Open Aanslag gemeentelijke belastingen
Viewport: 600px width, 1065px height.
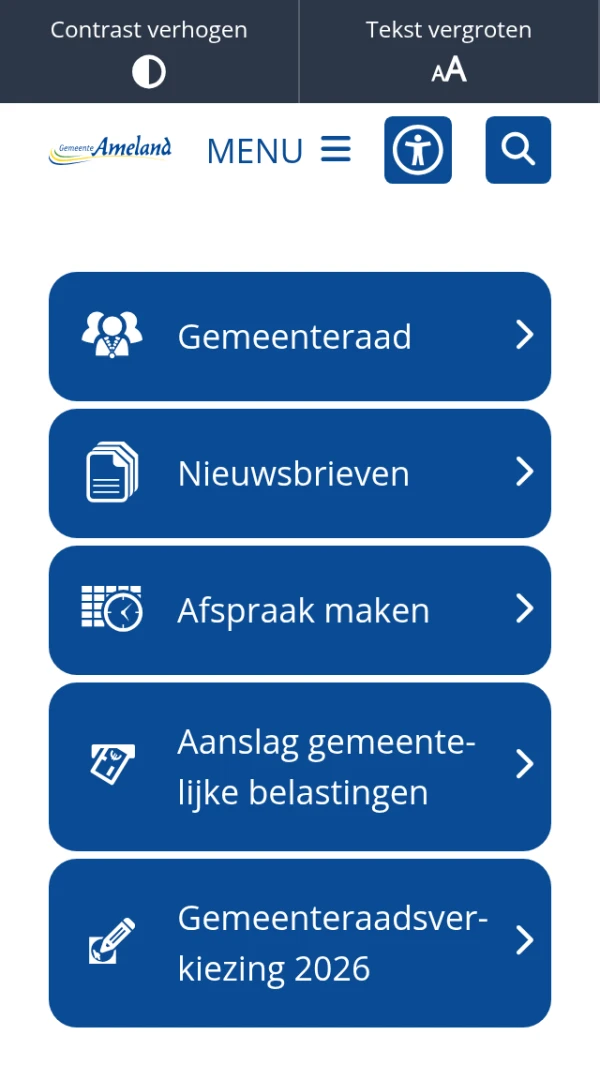pos(300,767)
